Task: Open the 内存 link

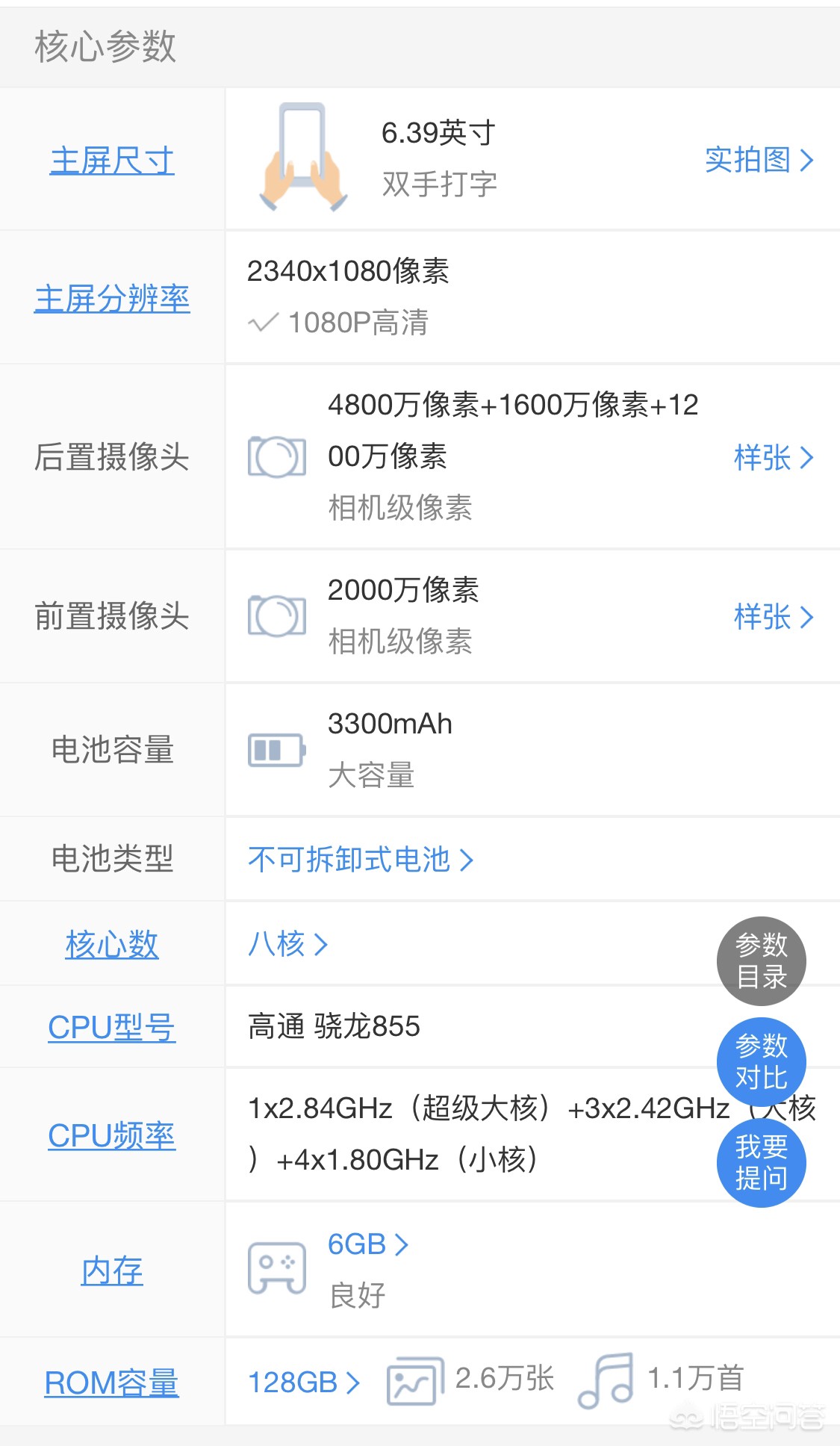Action: (112, 1271)
